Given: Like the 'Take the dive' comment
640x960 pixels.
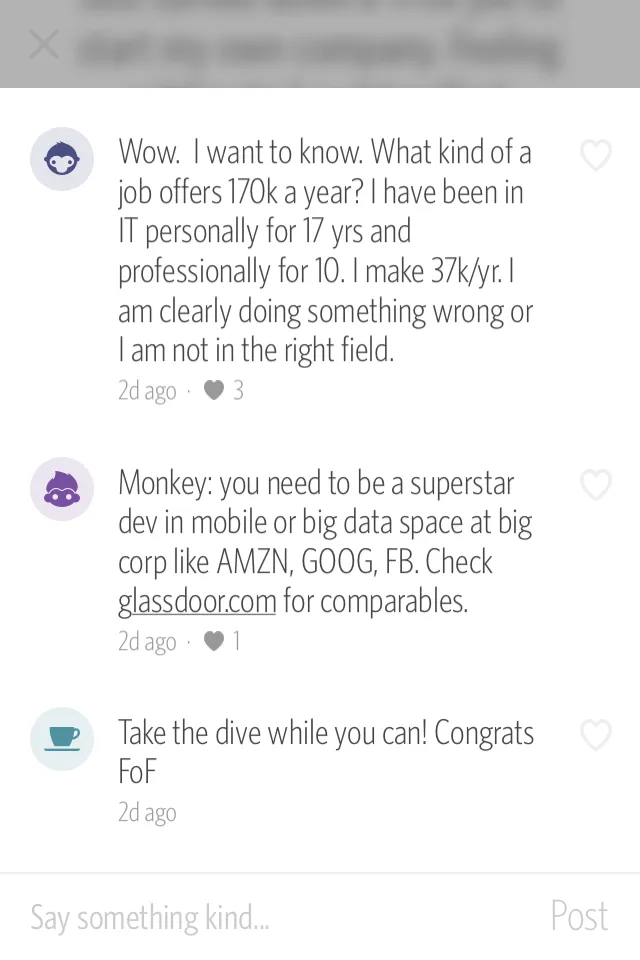Looking at the screenshot, I should tap(596, 735).
